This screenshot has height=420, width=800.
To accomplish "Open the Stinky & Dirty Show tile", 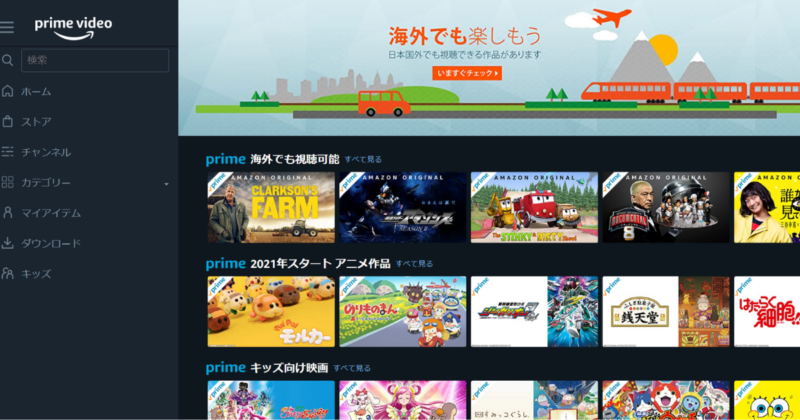I will coord(534,208).
